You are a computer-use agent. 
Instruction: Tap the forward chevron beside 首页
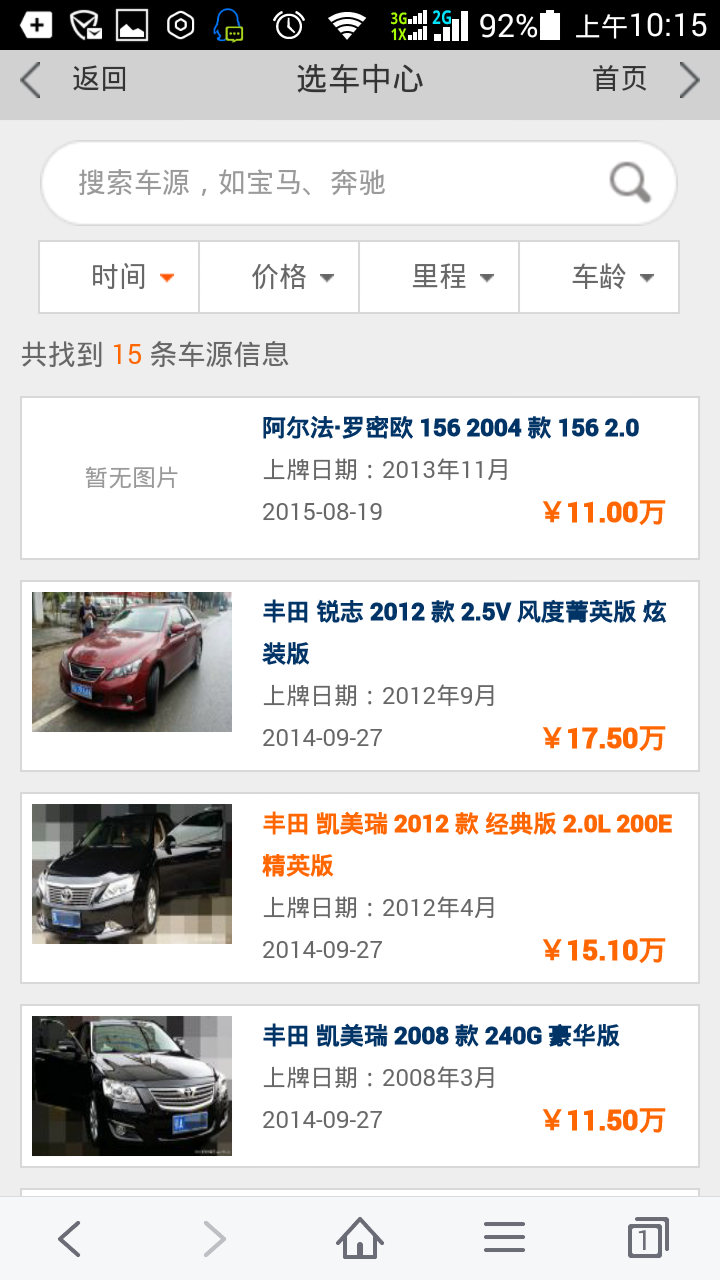[x=690, y=79]
